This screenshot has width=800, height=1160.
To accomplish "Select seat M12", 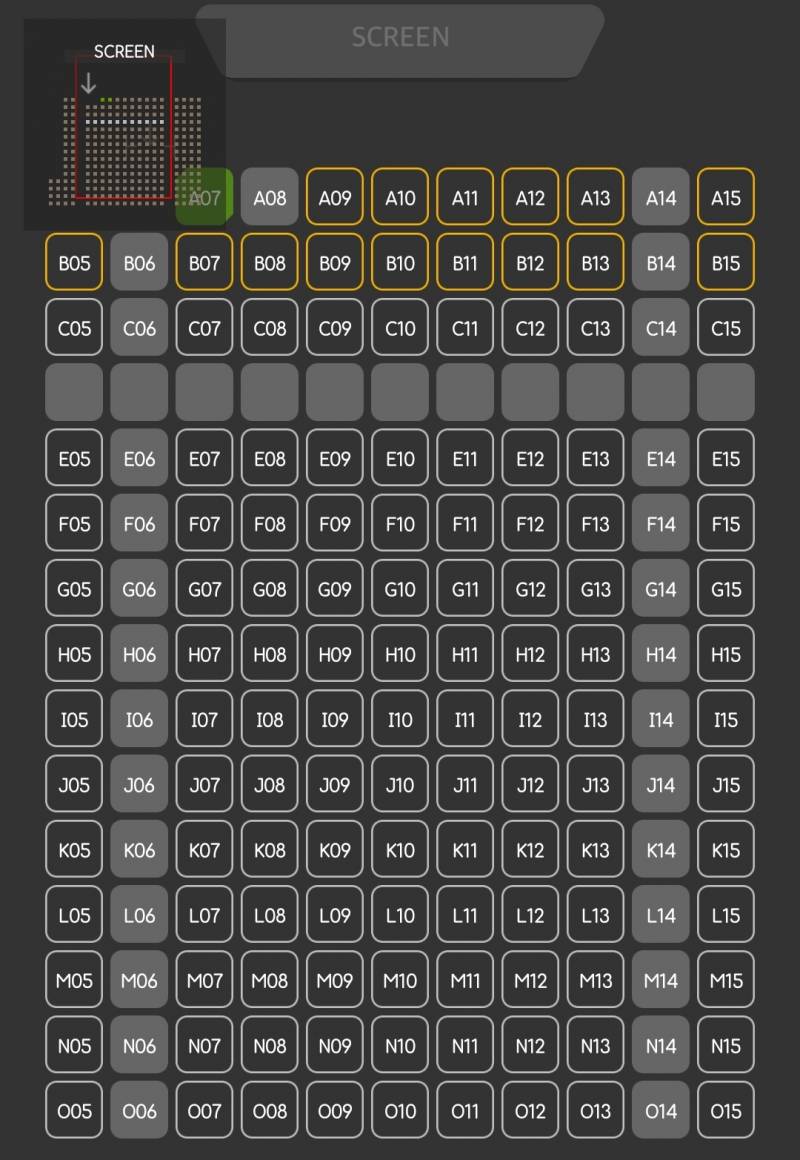I will tap(530, 980).
